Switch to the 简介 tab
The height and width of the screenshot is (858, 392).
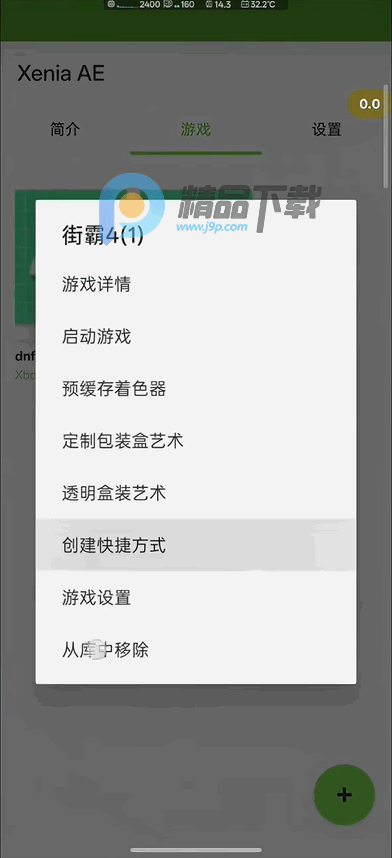(x=65, y=130)
